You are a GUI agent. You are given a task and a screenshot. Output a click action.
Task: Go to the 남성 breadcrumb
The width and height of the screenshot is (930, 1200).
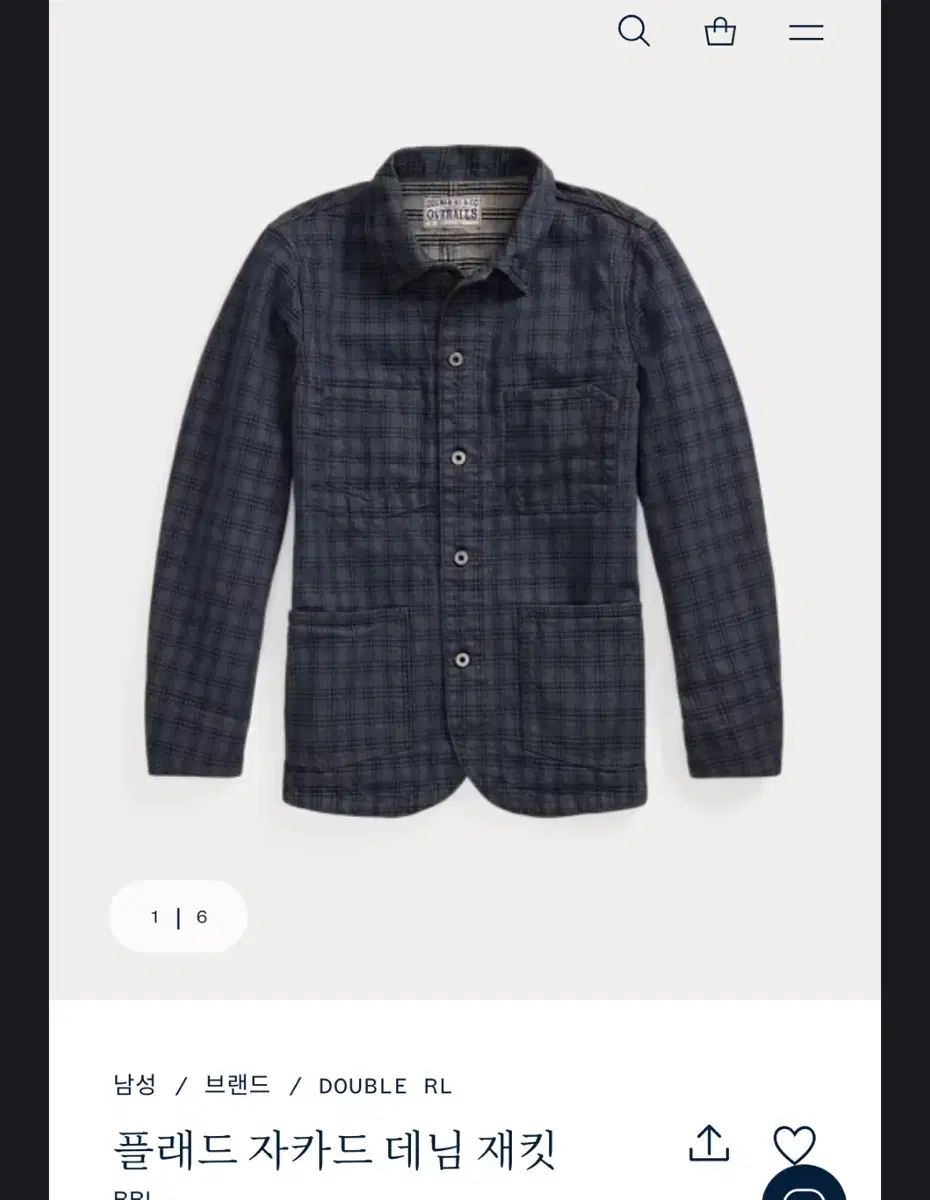click(x=135, y=1085)
